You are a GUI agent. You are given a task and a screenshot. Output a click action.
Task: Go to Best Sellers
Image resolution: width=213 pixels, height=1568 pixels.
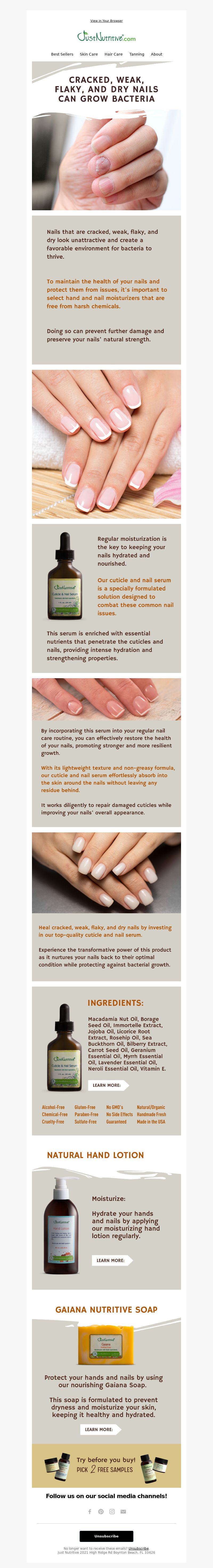tap(62, 54)
